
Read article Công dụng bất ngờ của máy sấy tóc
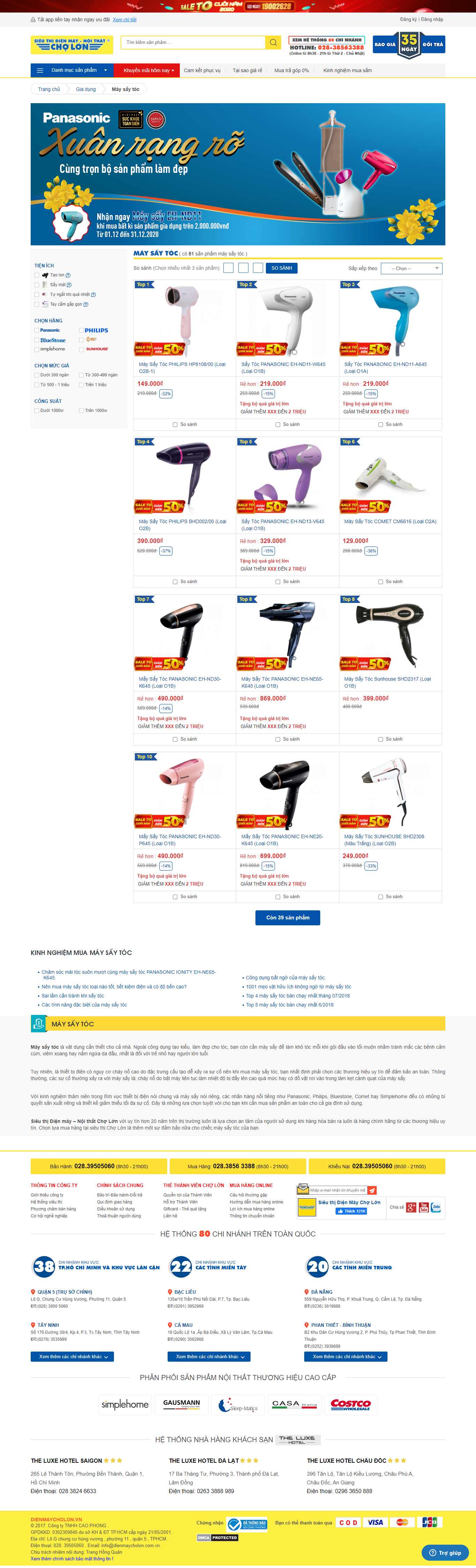[285, 978]
